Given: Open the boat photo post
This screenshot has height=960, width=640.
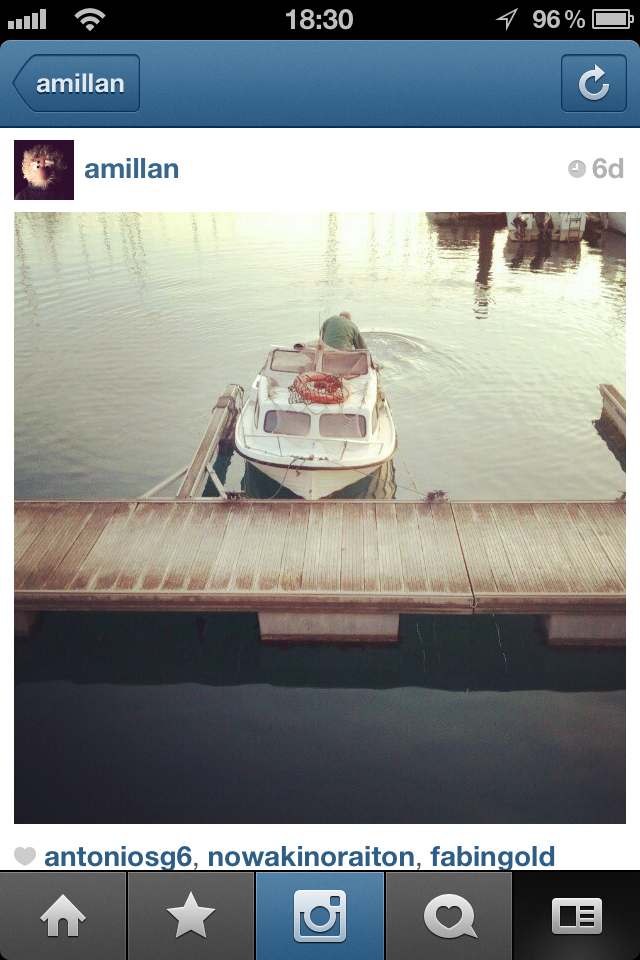Looking at the screenshot, I should [x=320, y=517].
